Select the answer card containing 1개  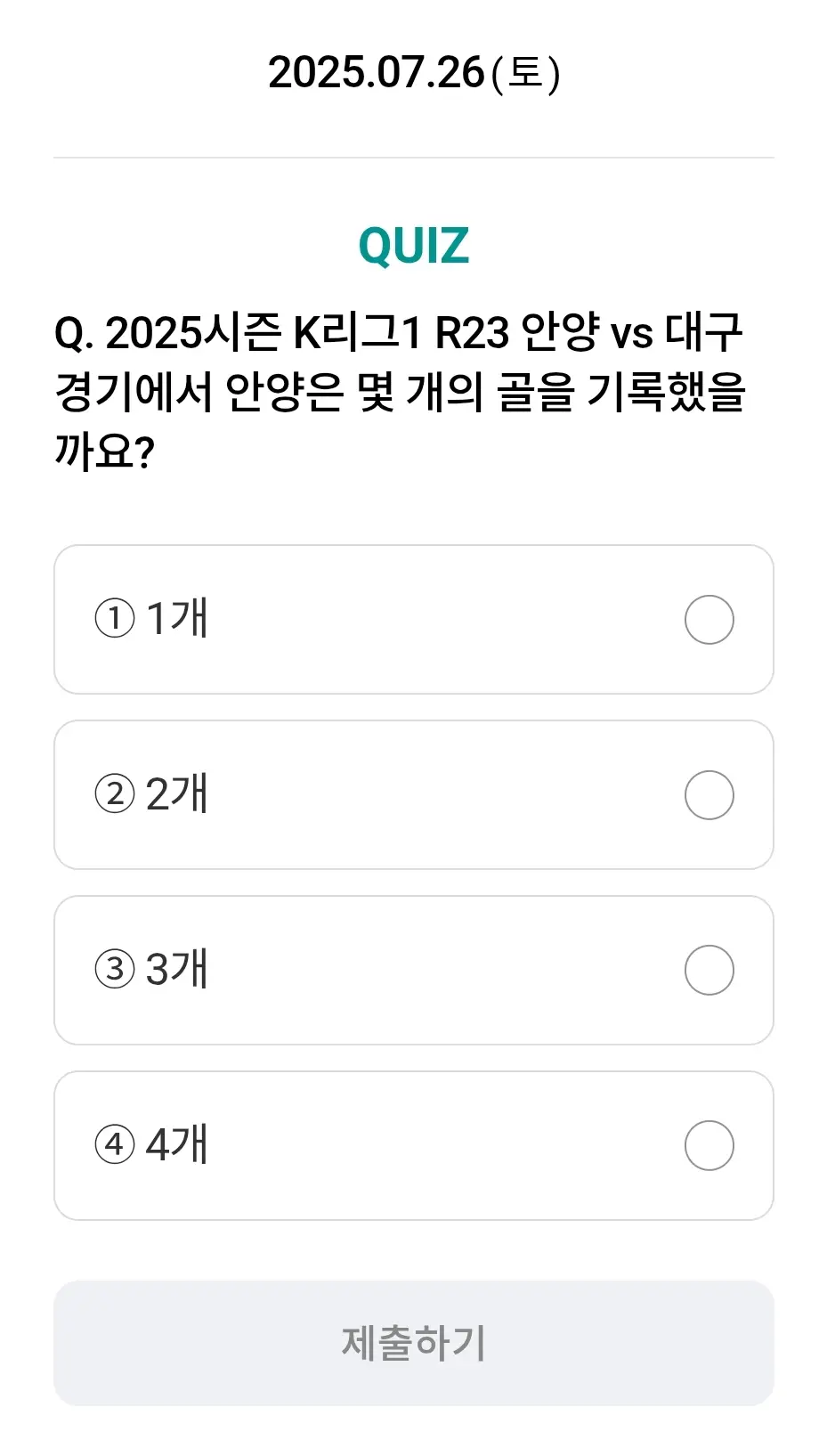coord(414,619)
